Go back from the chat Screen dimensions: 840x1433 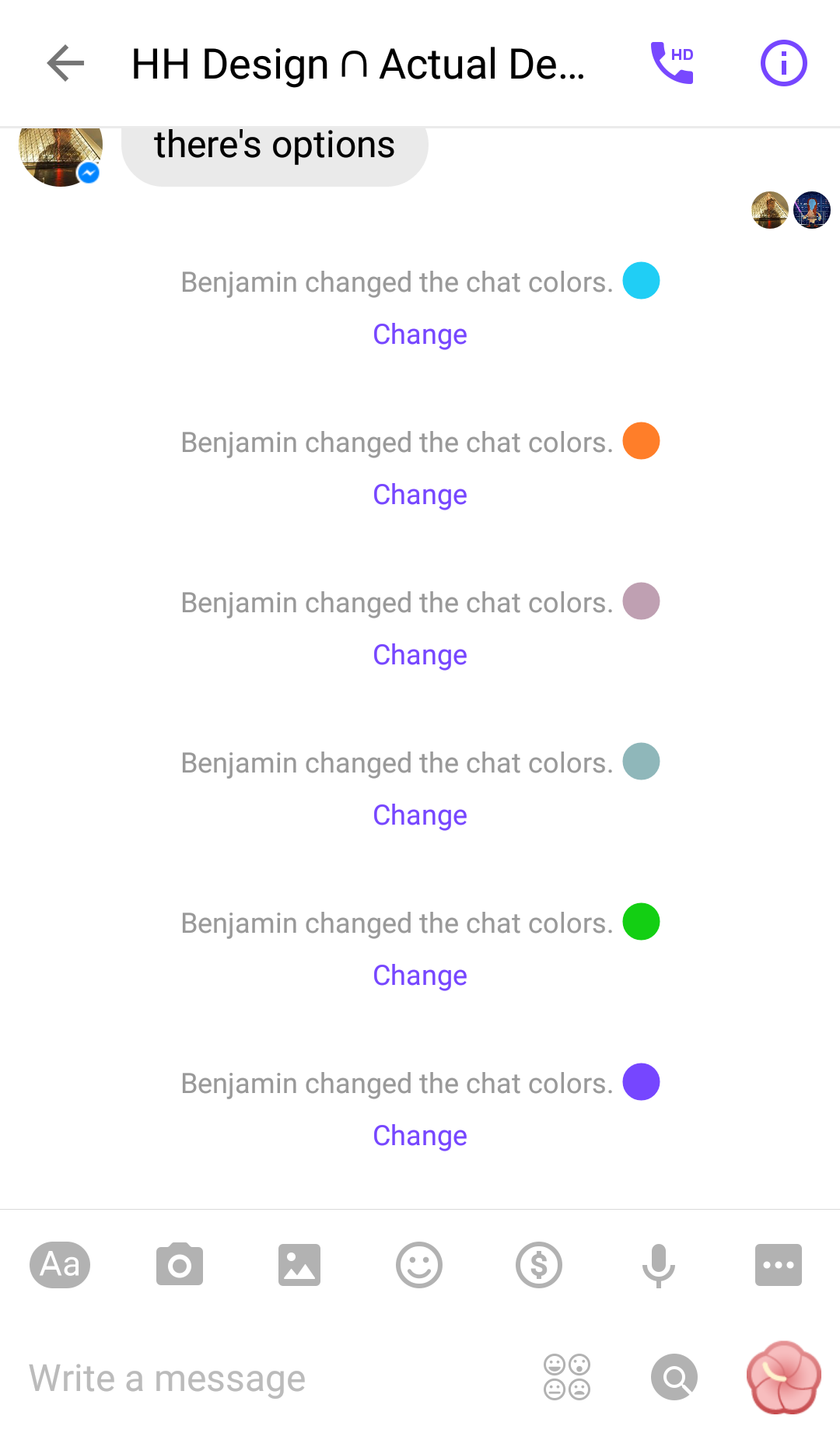pos(65,63)
